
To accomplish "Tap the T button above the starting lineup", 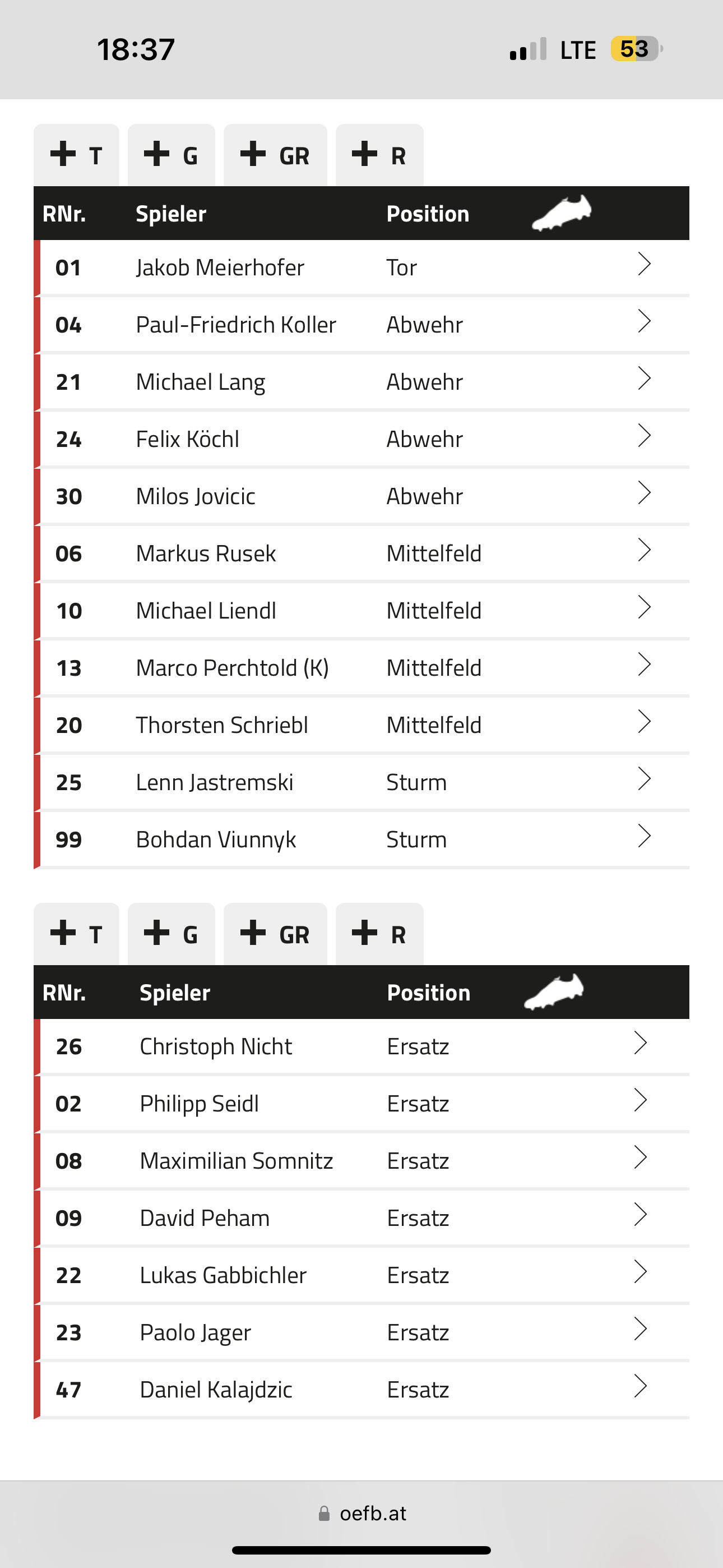I will coord(77,155).
